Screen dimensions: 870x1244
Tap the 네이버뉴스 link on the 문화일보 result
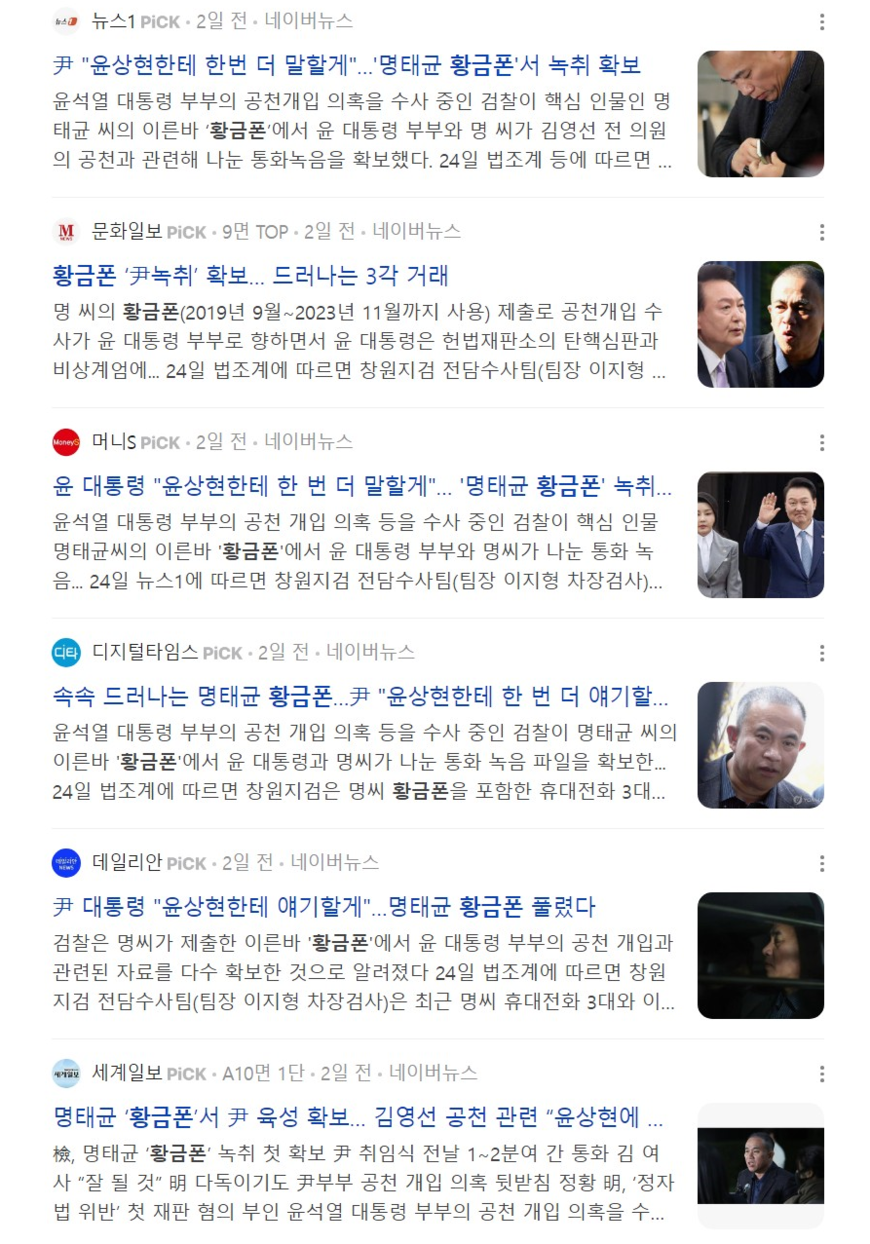tap(417, 232)
